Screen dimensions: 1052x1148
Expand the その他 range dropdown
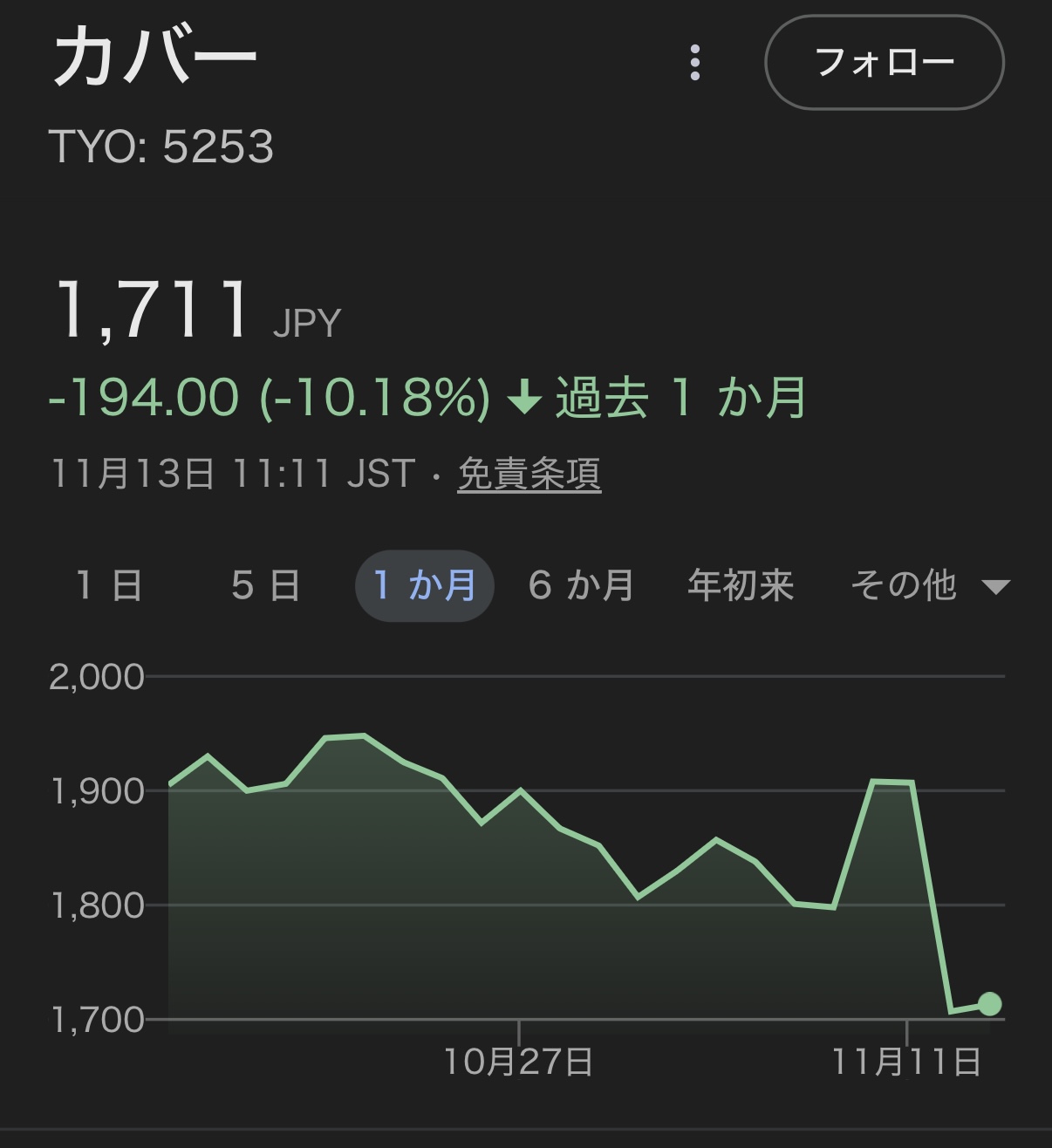pos(929,584)
